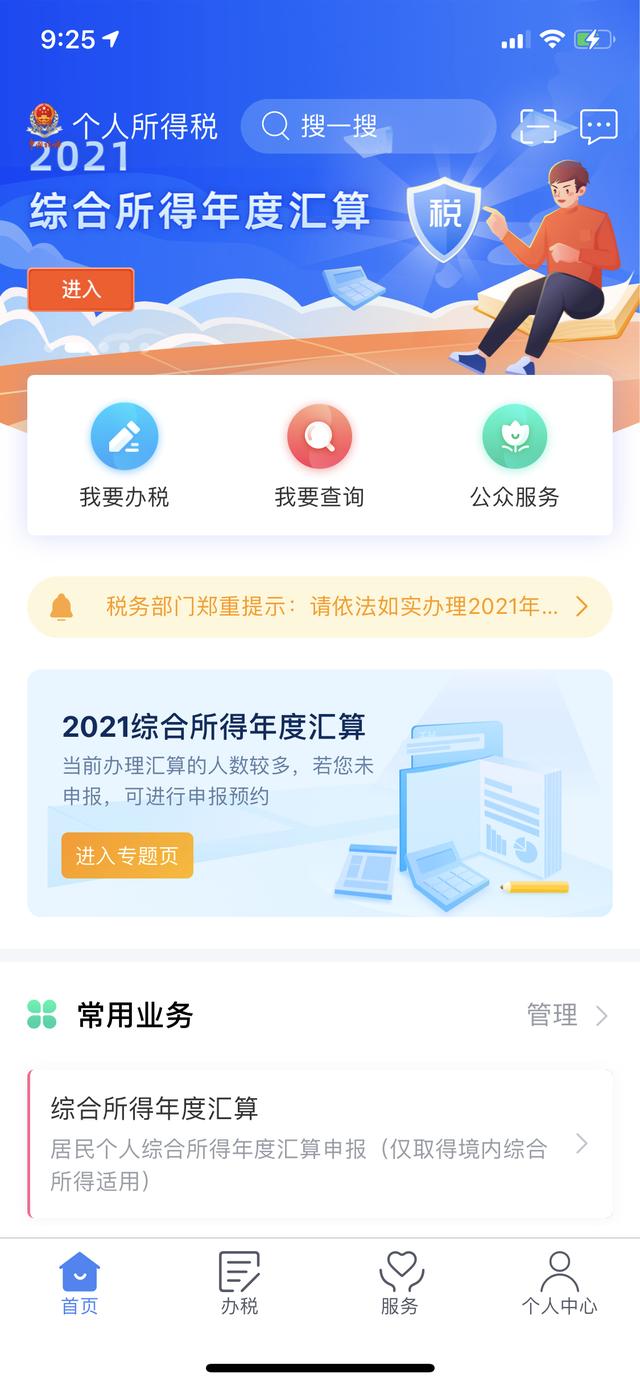Open 我要查询
Image resolution: width=640 pixels, height=1386 pixels.
[319, 456]
